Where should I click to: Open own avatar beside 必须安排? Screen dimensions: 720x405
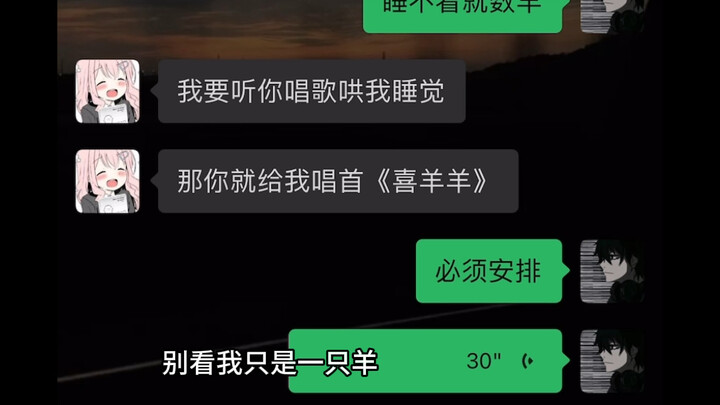[x=611, y=271]
